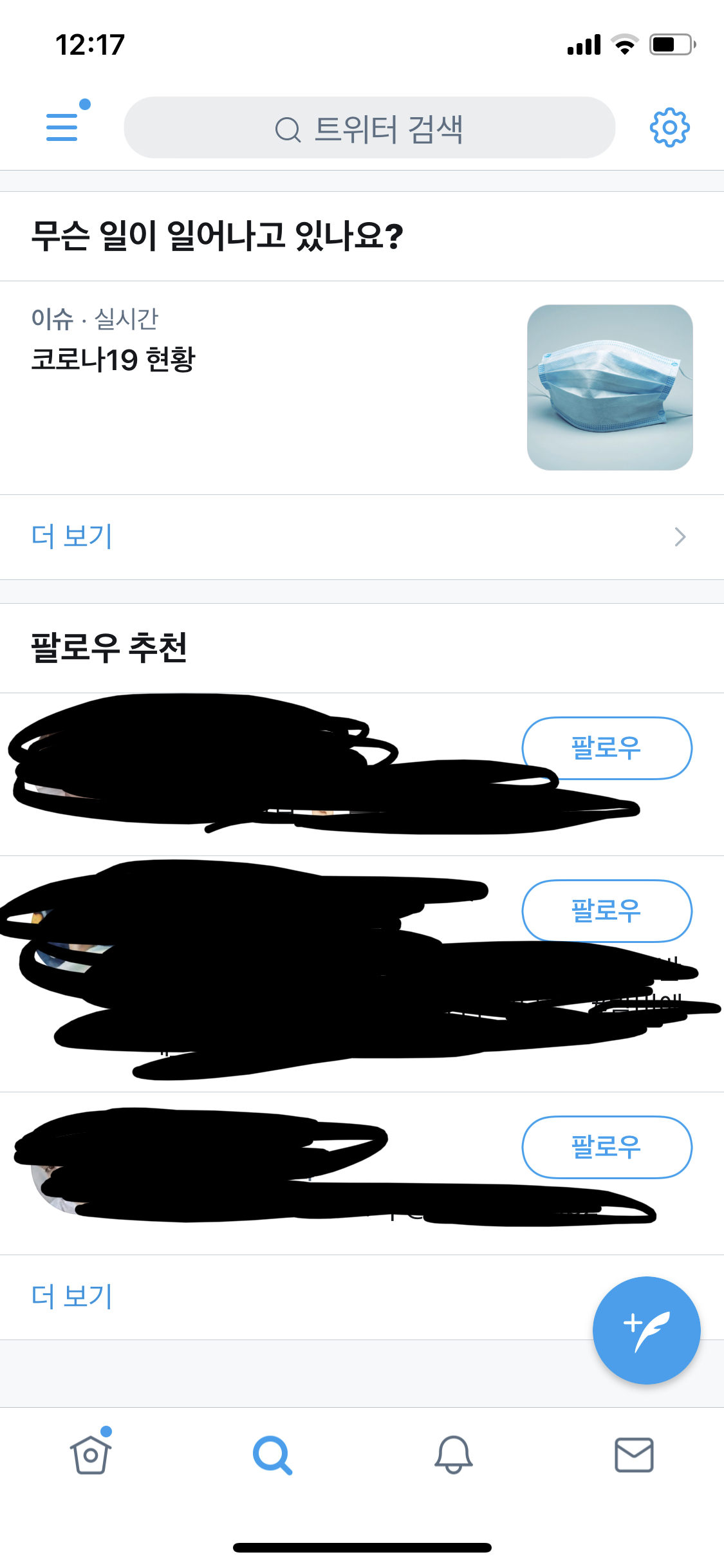724x1568 pixels.
Task: Follow the first recommended account
Action: coord(606,748)
